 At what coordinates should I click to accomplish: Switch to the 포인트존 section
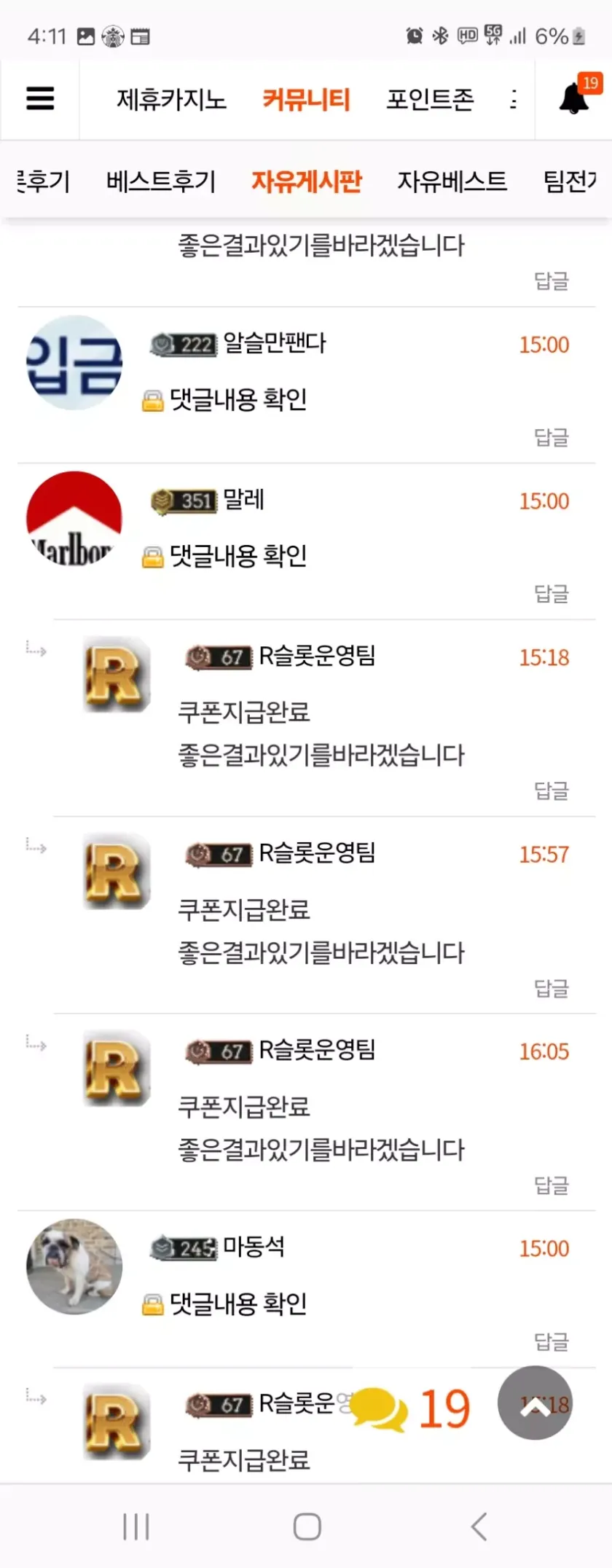pos(430,99)
